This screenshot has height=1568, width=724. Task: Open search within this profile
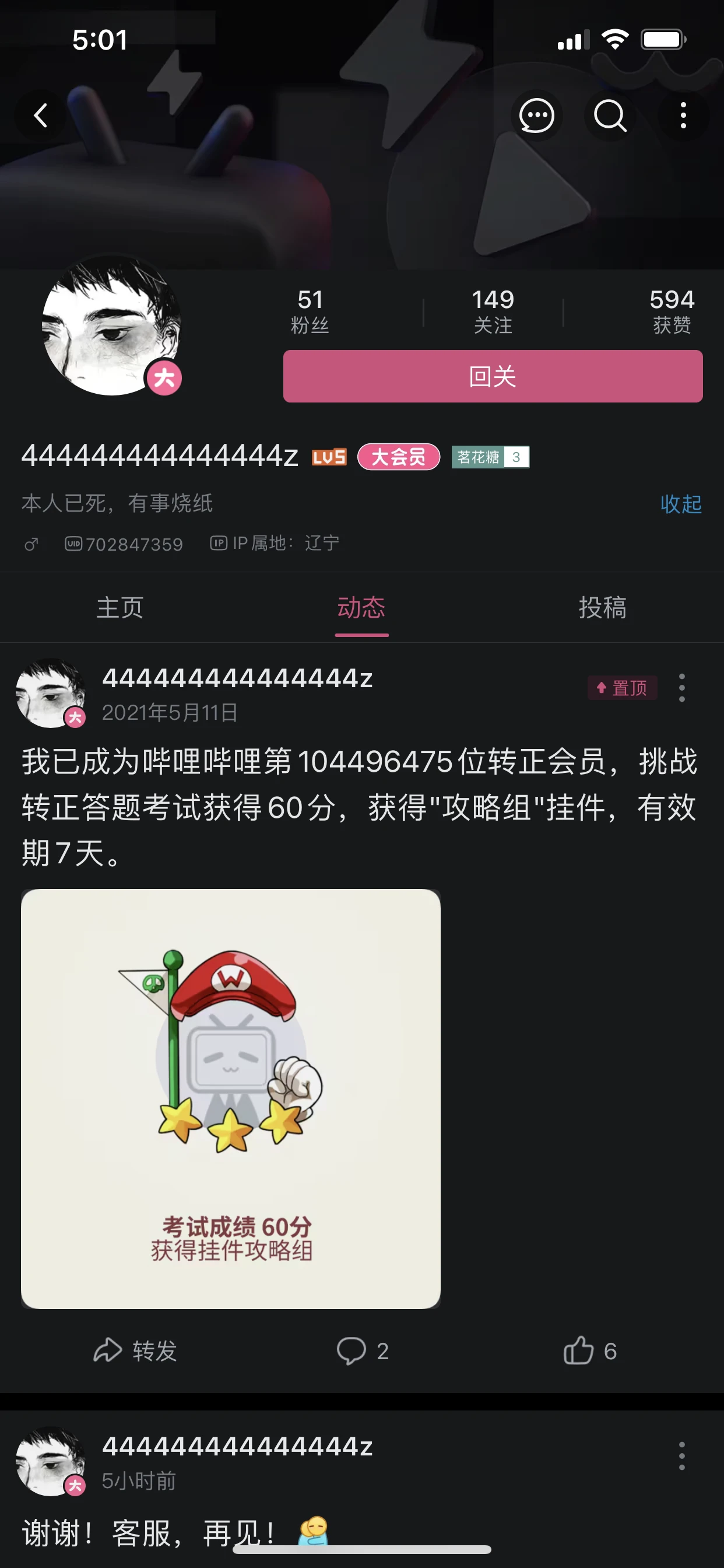click(x=610, y=115)
